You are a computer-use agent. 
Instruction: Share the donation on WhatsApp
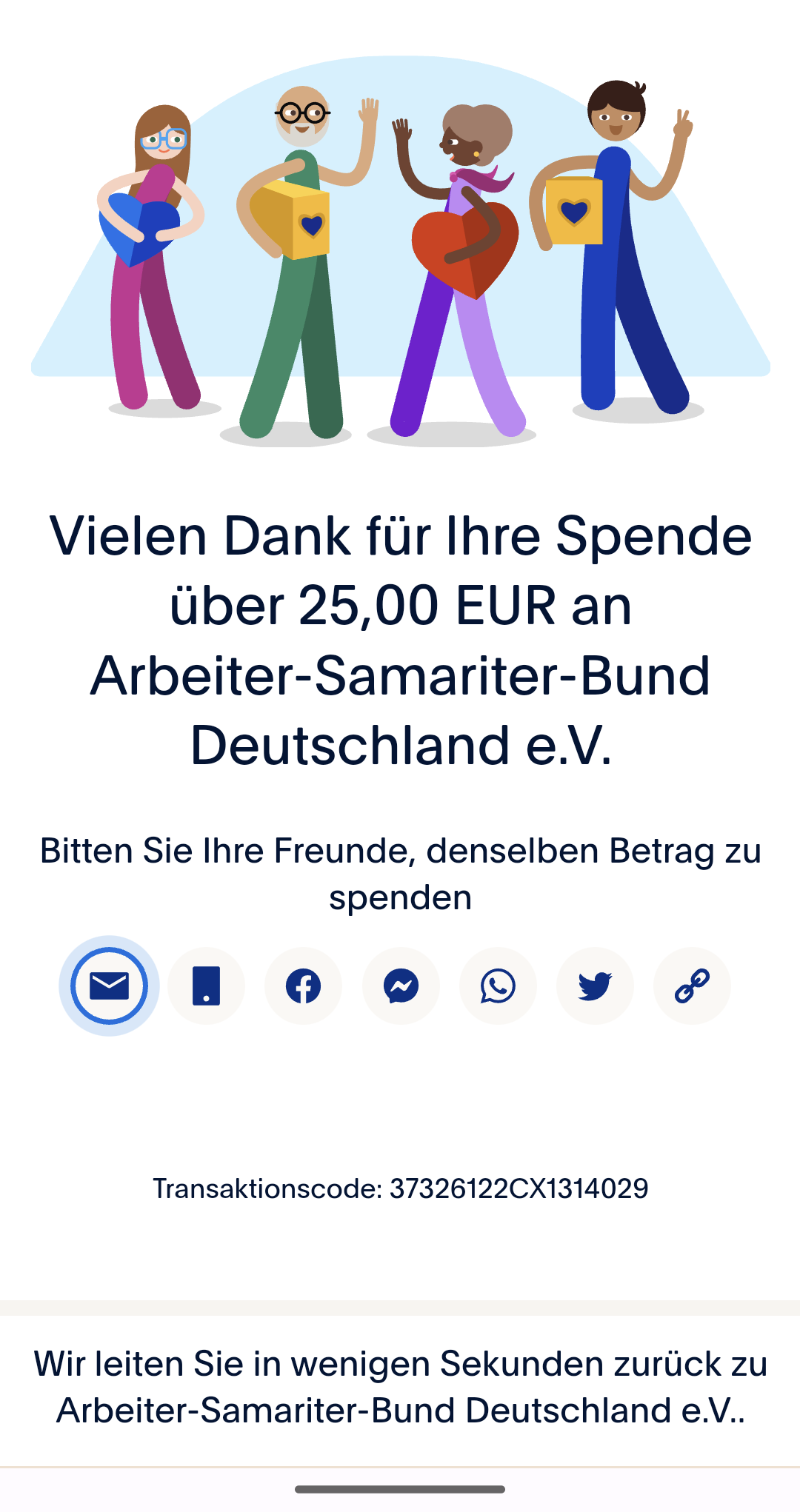tap(498, 986)
